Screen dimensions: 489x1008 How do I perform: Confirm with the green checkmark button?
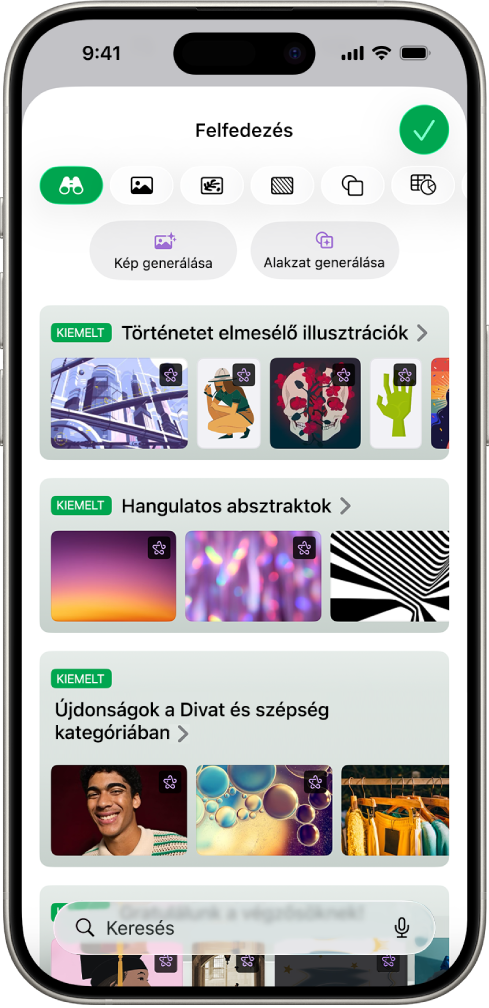point(423,130)
